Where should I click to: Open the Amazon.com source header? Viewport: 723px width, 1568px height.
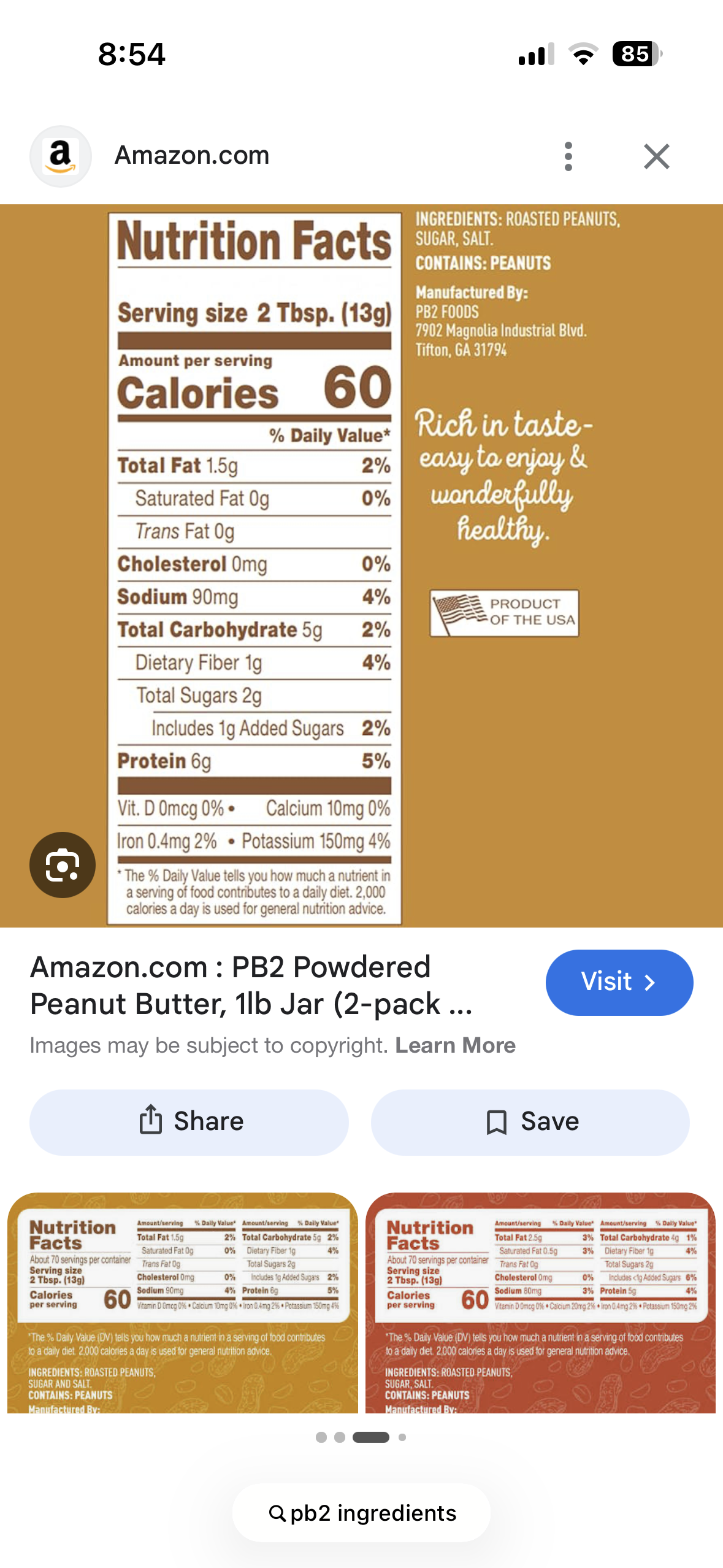pos(191,156)
